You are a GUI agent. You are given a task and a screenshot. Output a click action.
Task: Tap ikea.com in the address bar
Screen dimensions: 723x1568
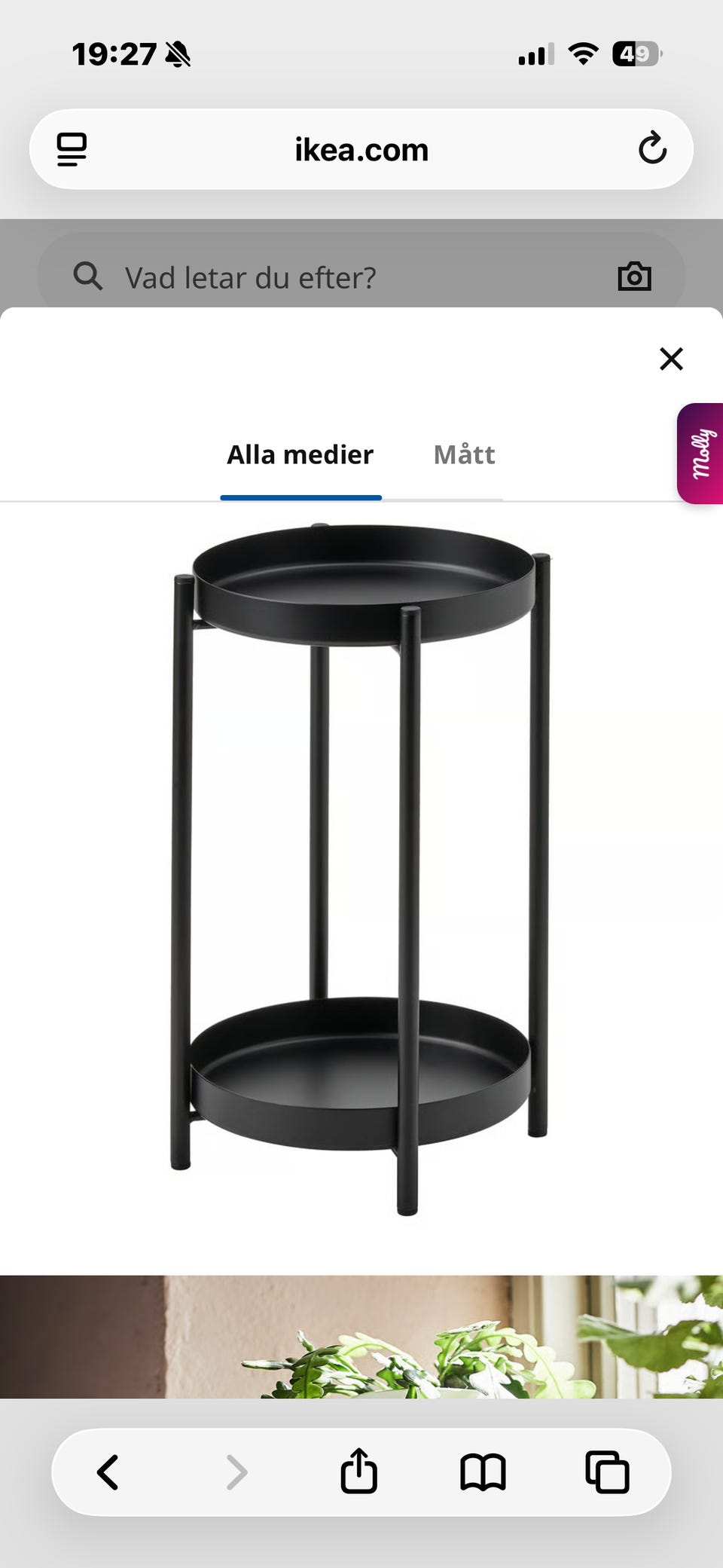point(361,148)
